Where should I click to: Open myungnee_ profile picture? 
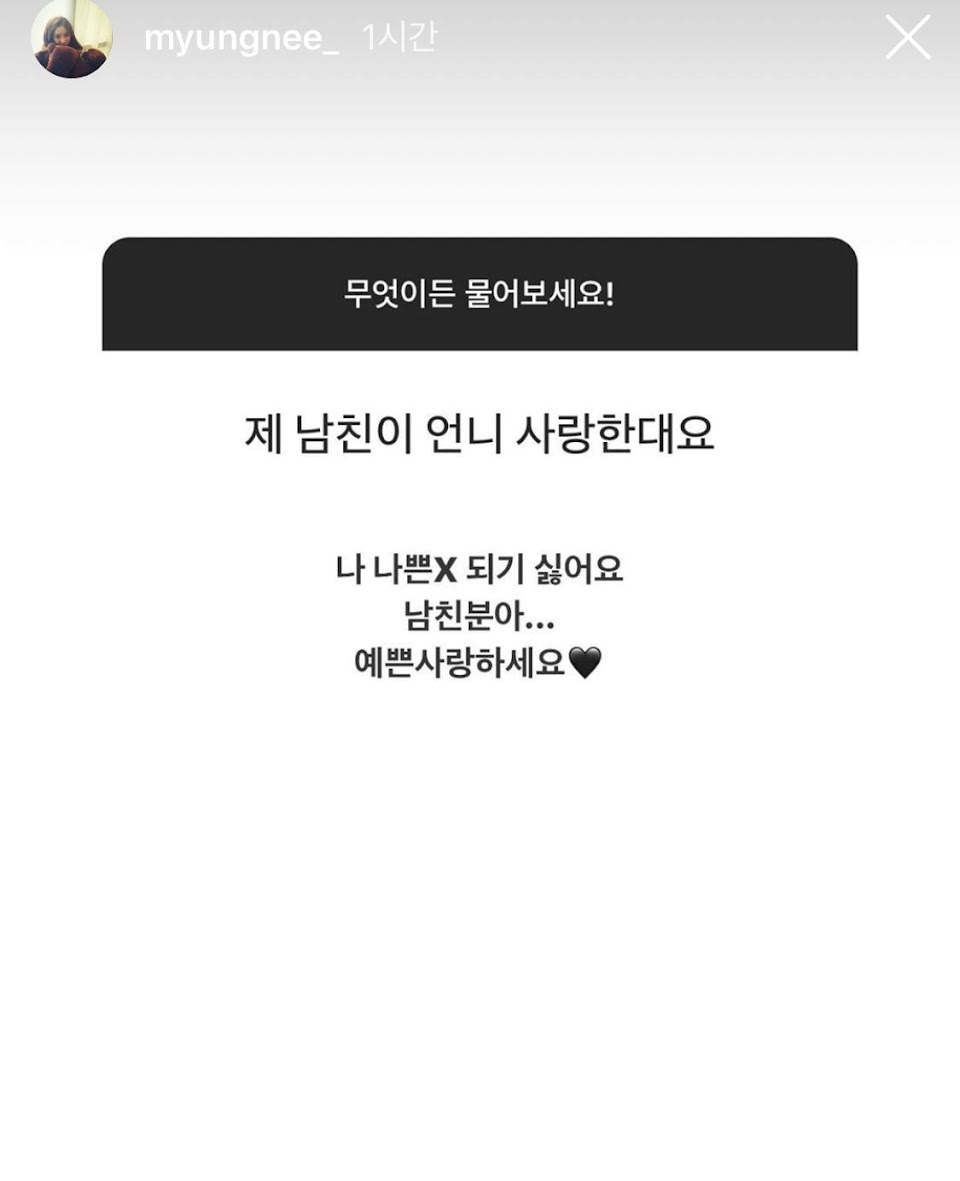[71, 38]
